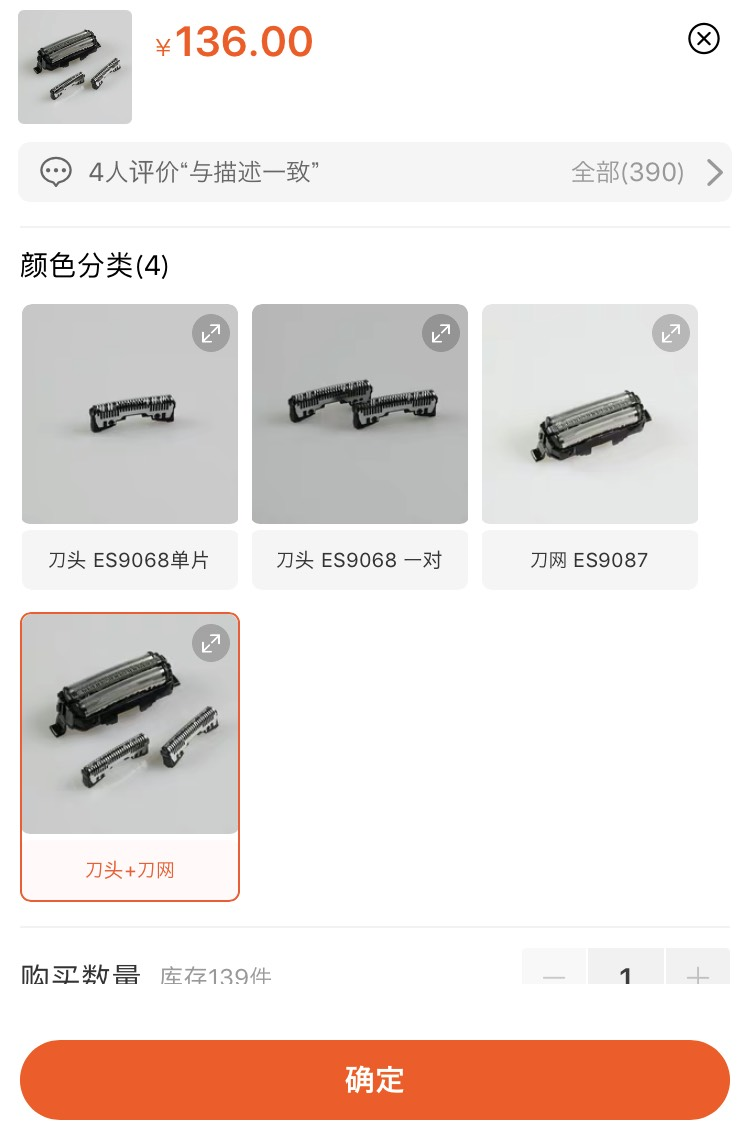The height and width of the screenshot is (1126, 750).
Task: Increase the purchase quantity
Action: (697, 972)
